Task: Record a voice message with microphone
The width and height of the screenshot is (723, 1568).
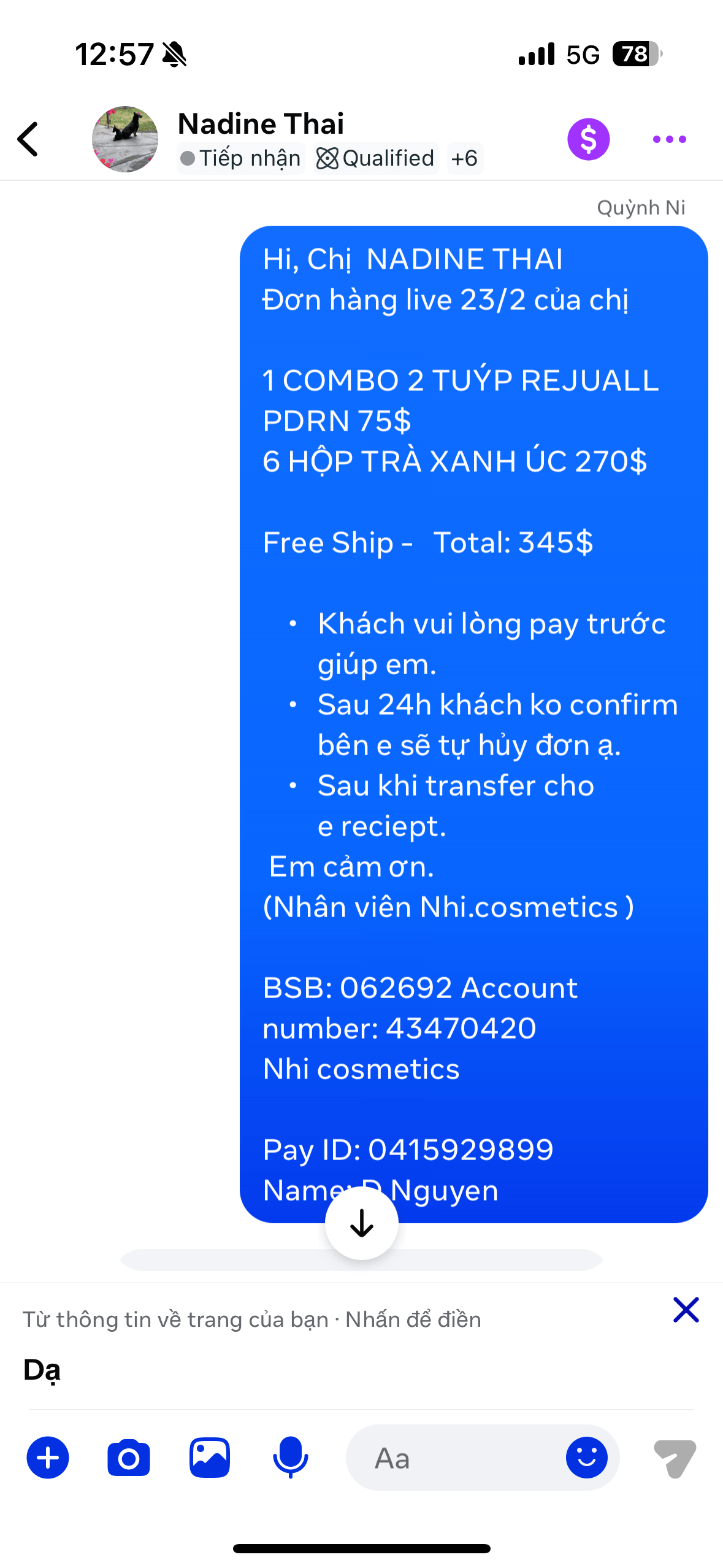Action: (x=291, y=1458)
